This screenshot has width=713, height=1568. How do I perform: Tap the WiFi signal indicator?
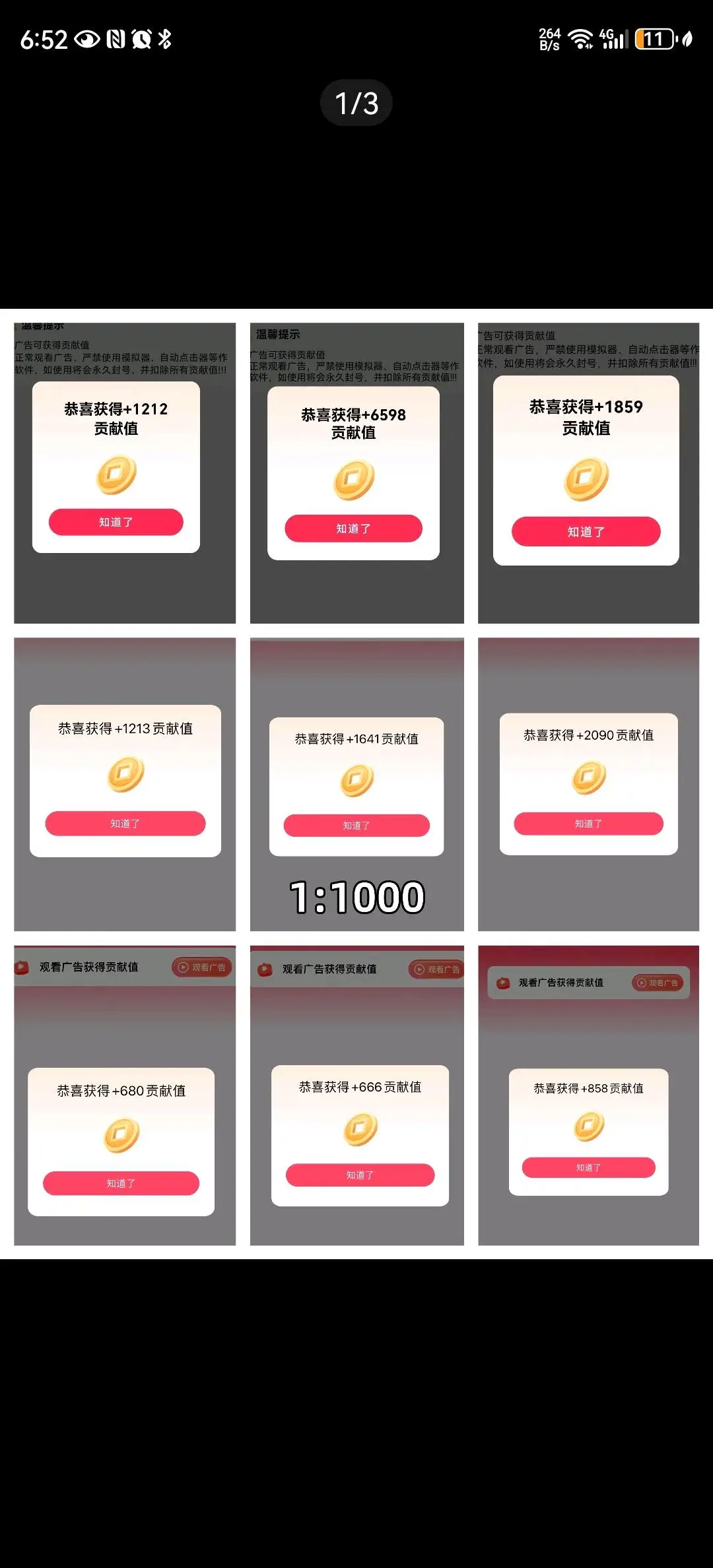tap(580, 38)
